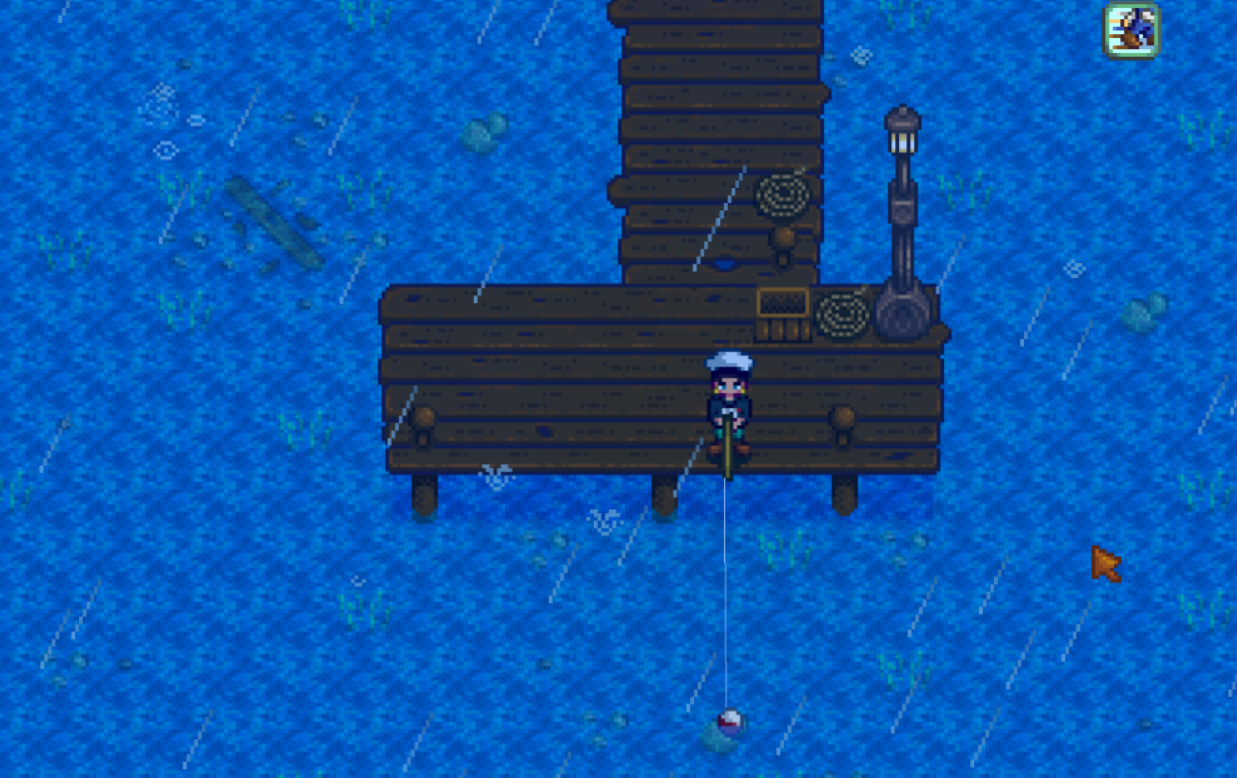Image resolution: width=1237 pixels, height=778 pixels.
Task: Tap the active buff icon
Action: (1131, 30)
